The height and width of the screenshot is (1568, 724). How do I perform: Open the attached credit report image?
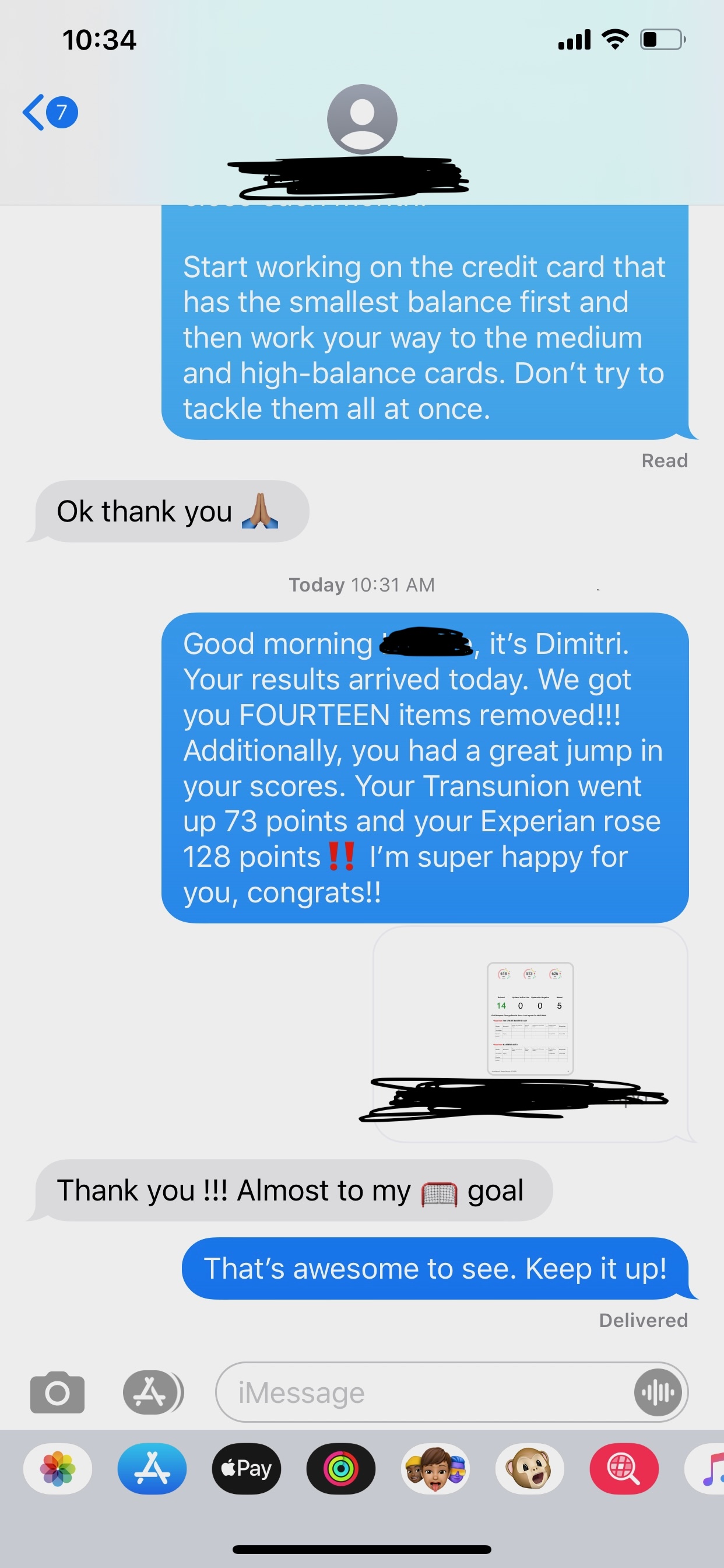(530, 1019)
